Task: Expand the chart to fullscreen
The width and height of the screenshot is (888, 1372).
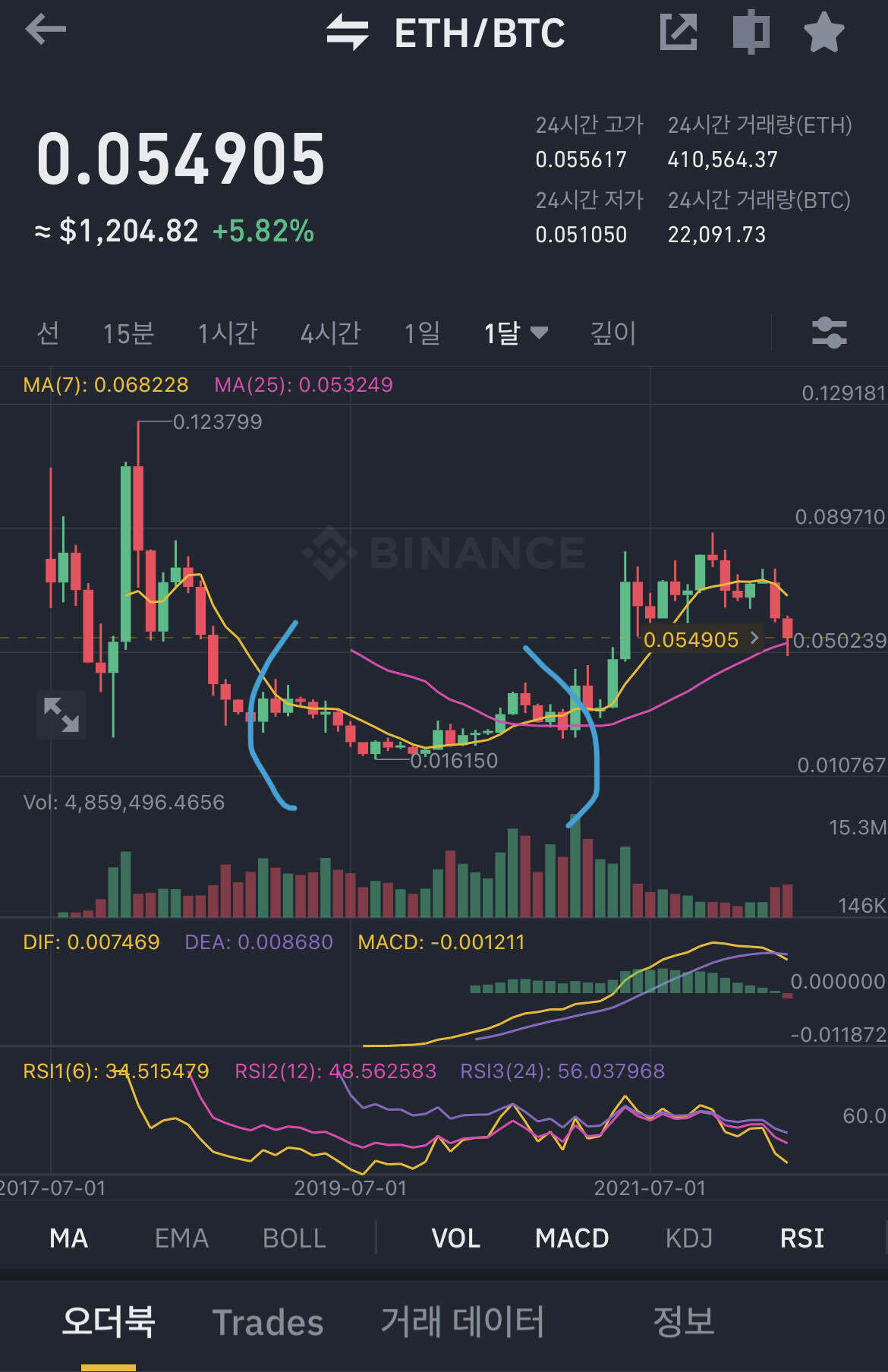Action: click(61, 714)
